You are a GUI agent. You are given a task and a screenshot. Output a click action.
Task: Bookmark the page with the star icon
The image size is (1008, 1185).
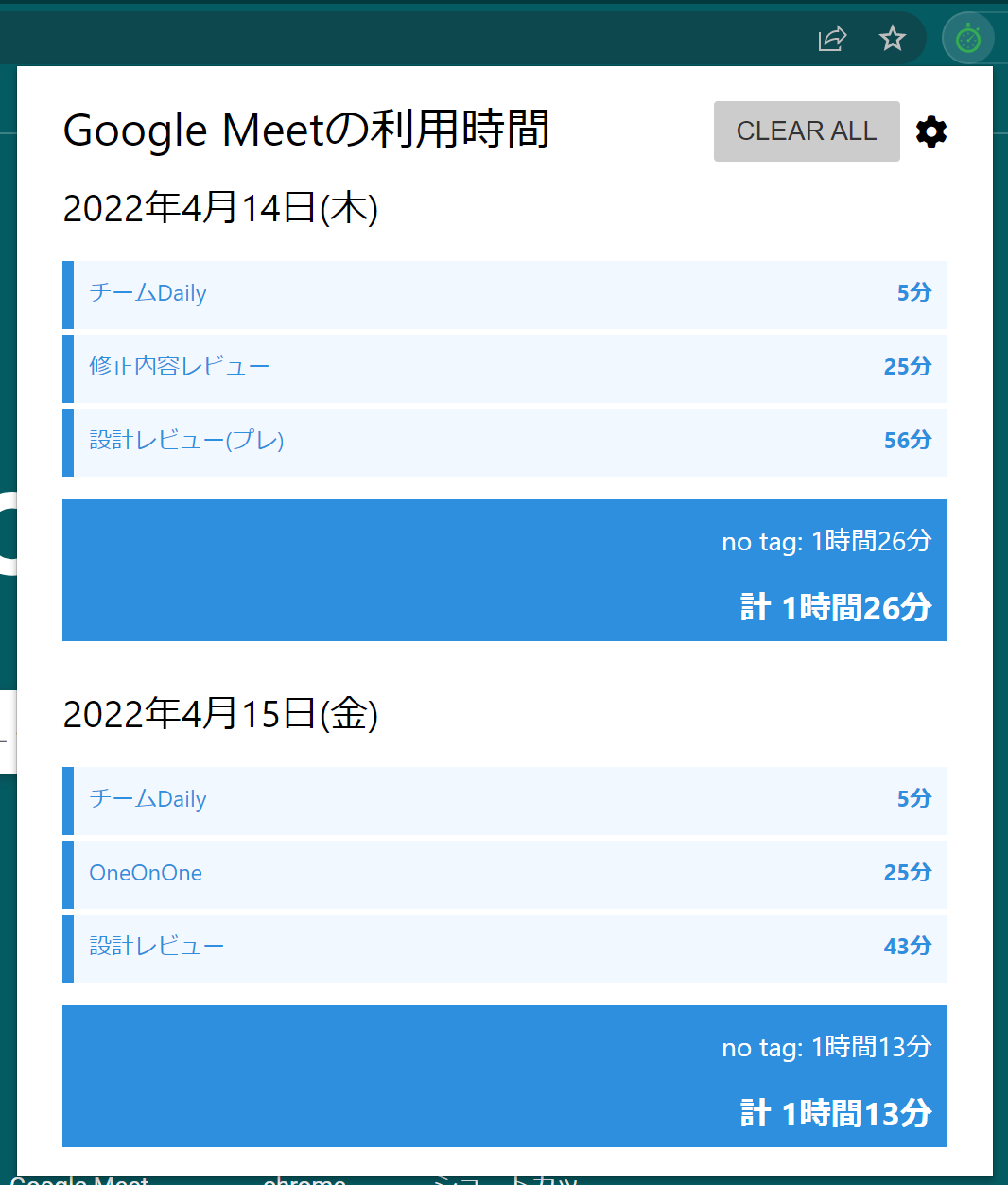point(892,39)
